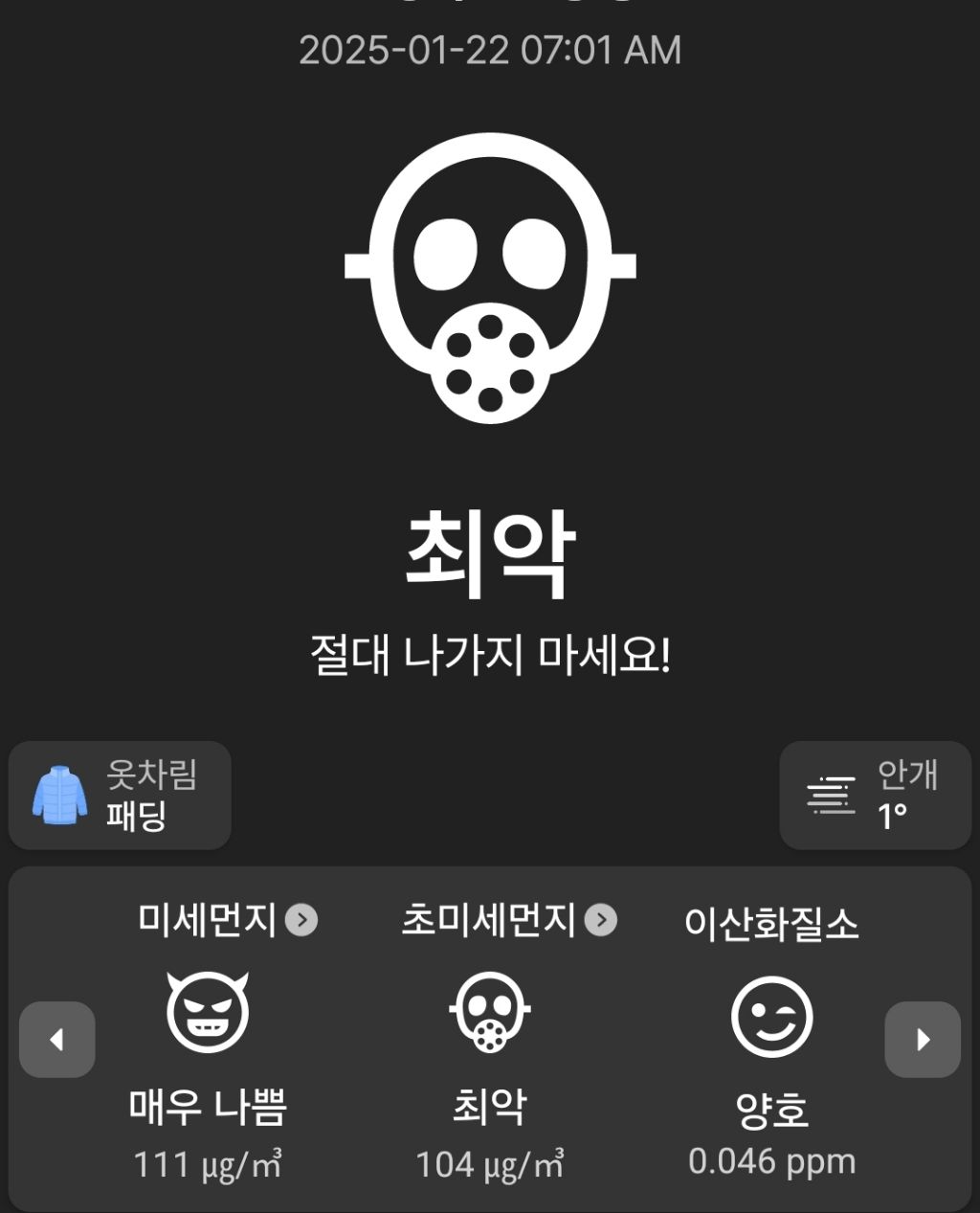Tap the right arrow to see more pollutants

[922, 1040]
